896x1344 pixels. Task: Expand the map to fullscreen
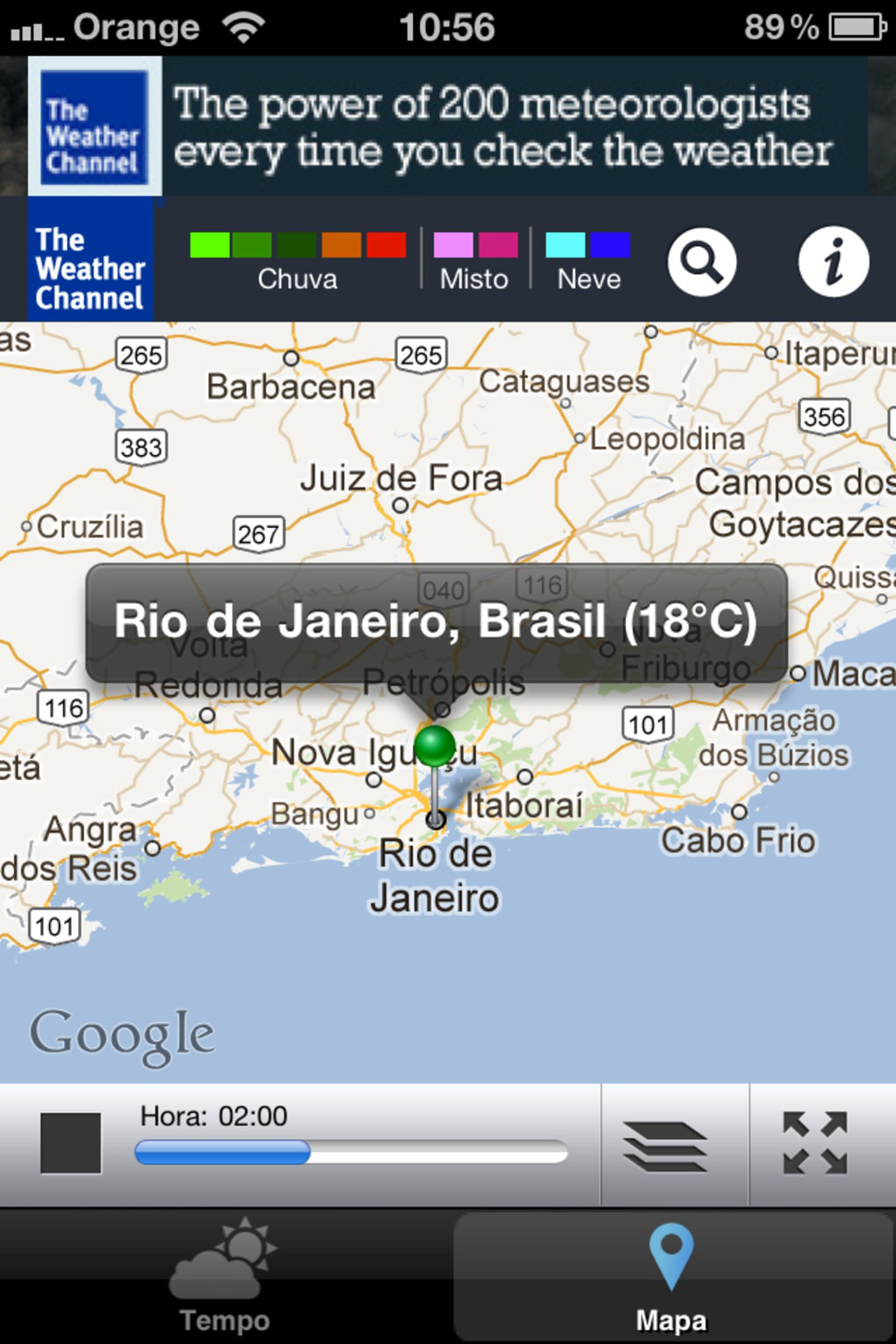pyautogui.click(x=815, y=1143)
